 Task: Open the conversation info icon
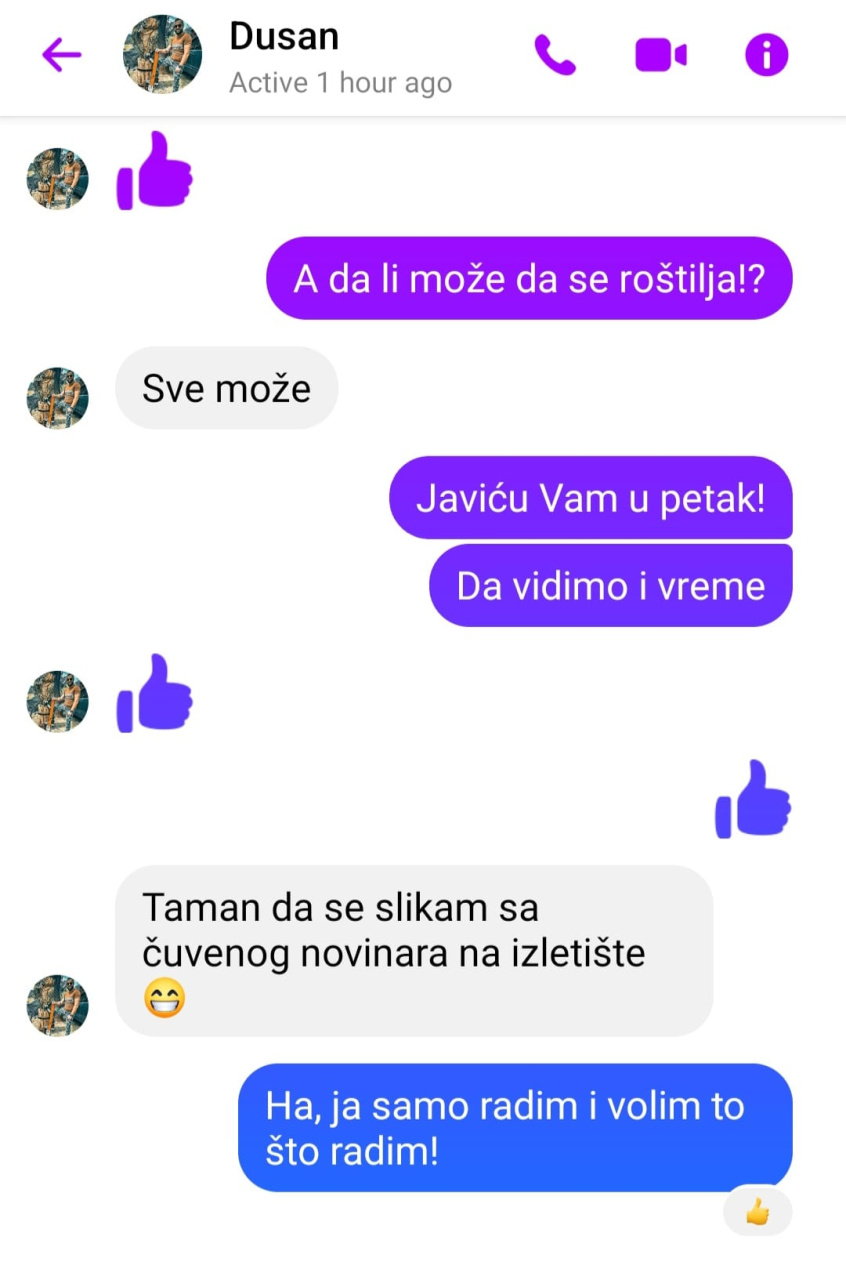(767, 55)
